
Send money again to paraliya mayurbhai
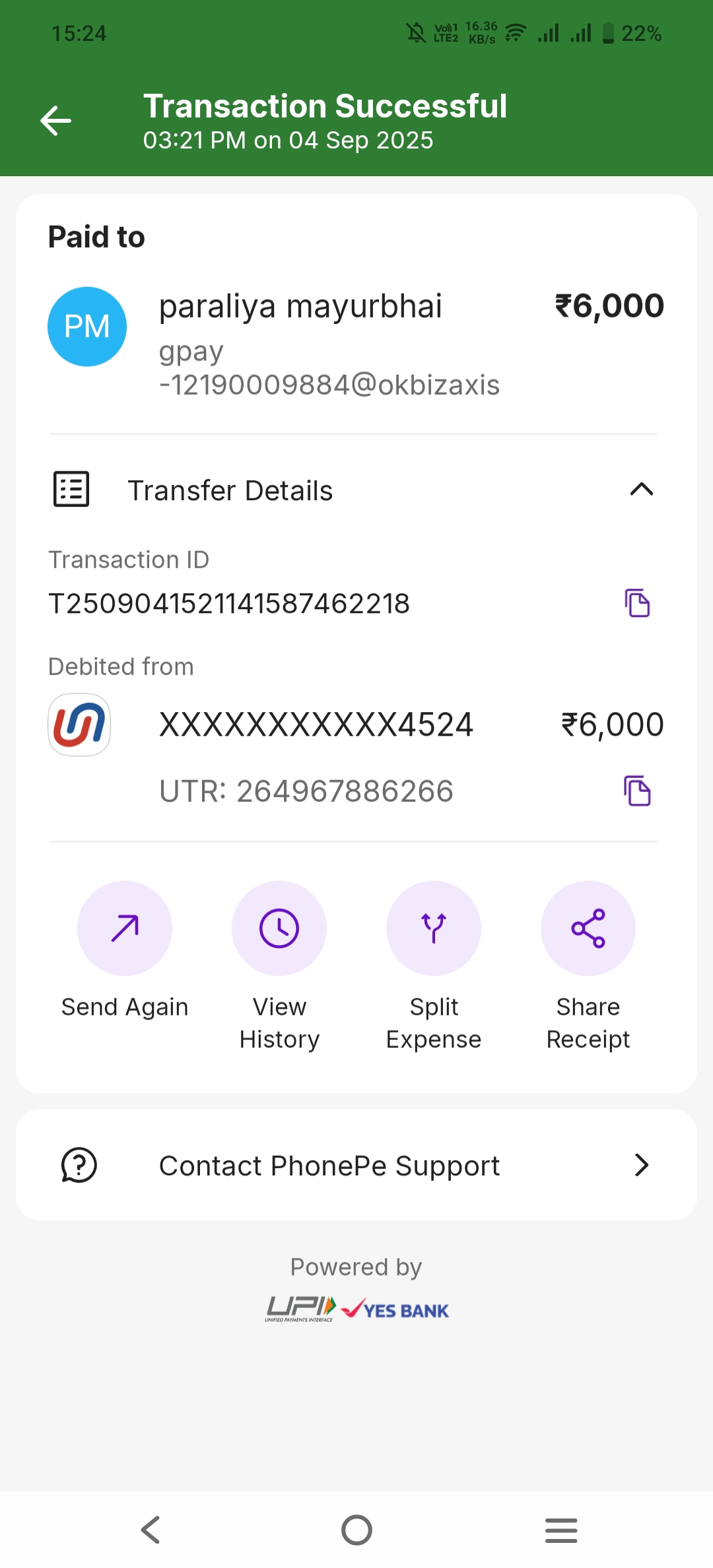pos(125,929)
